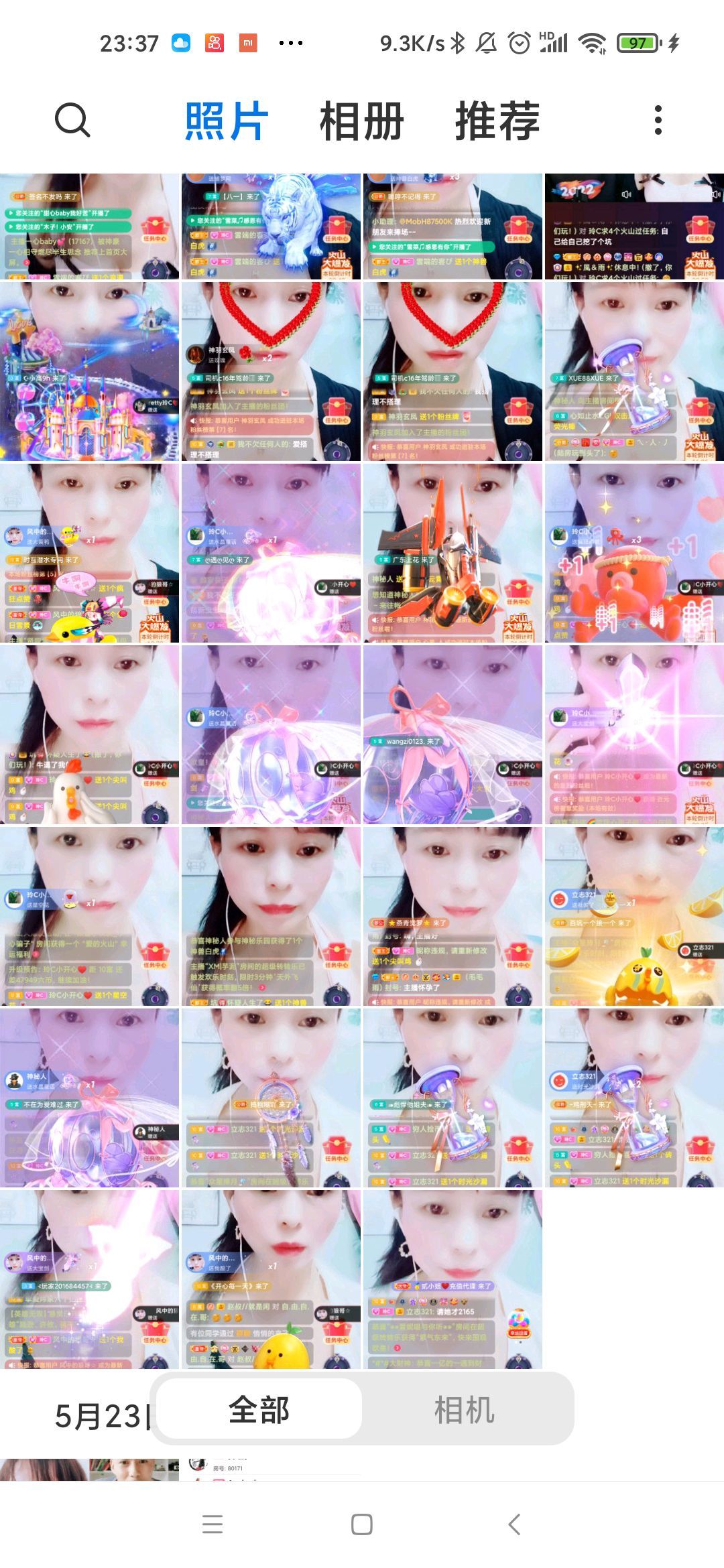The height and width of the screenshot is (1568, 724).
Task: Open recent apps from navigation bar
Action: coord(213,1525)
